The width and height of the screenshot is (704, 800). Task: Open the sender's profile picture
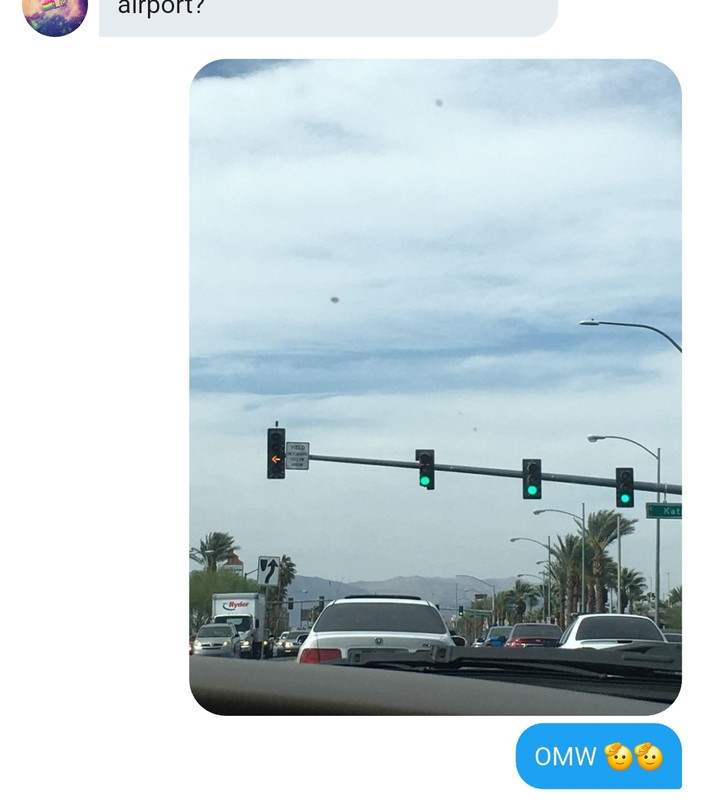pyautogui.click(x=55, y=14)
